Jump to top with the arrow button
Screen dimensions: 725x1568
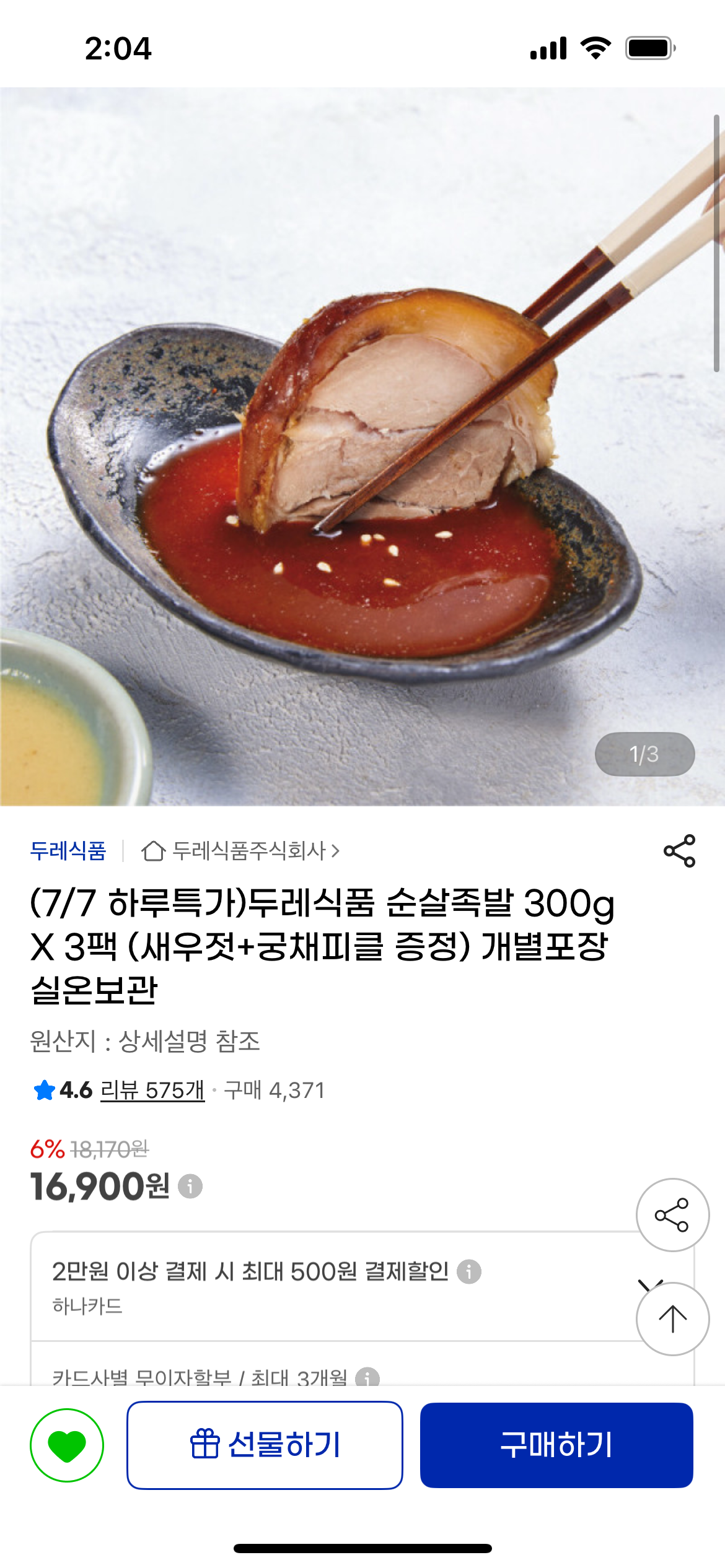tap(672, 1319)
